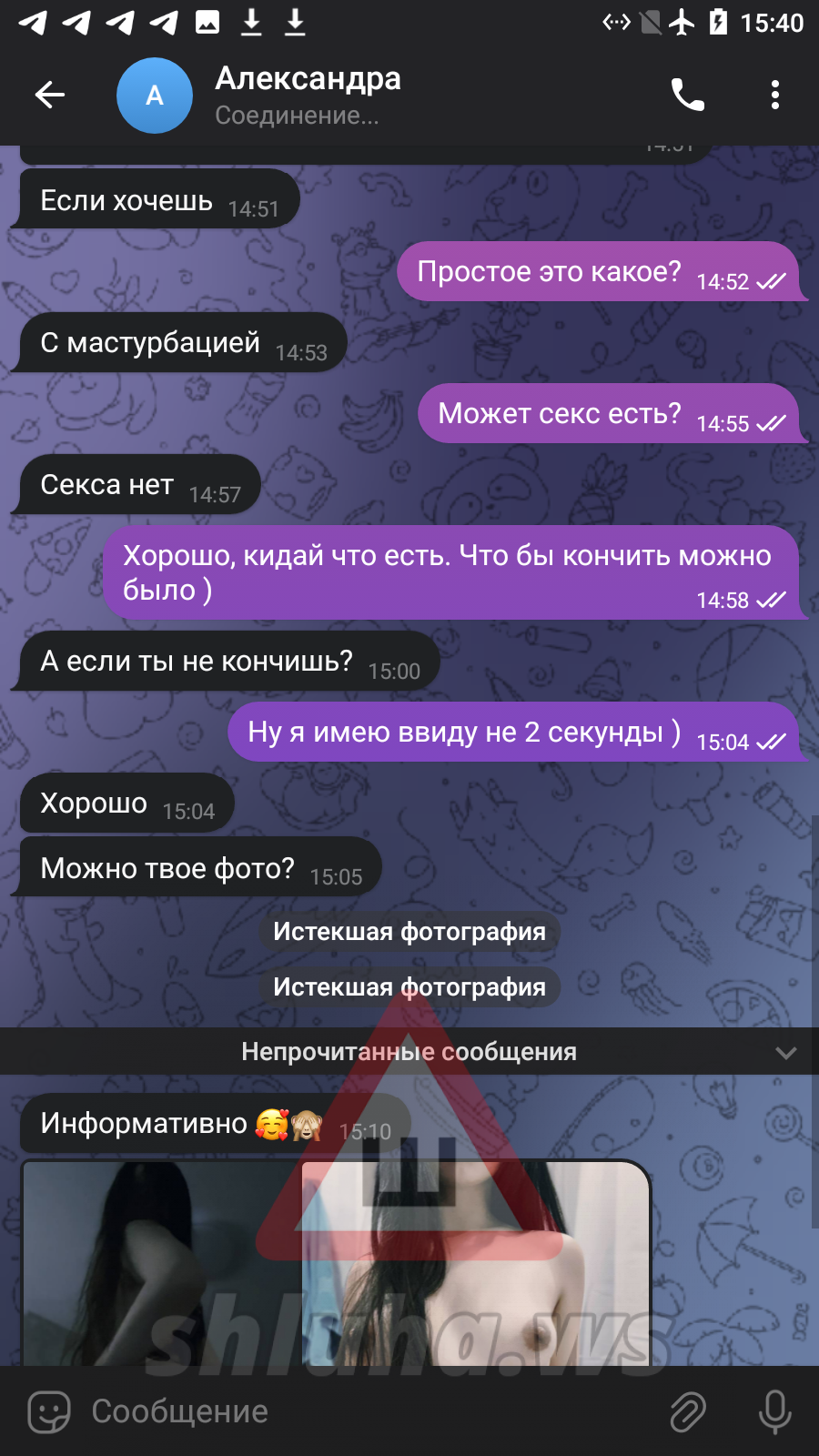819x1456 pixels.
Task: Attach a file with the paperclip
Action: [x=688, y=1411]
